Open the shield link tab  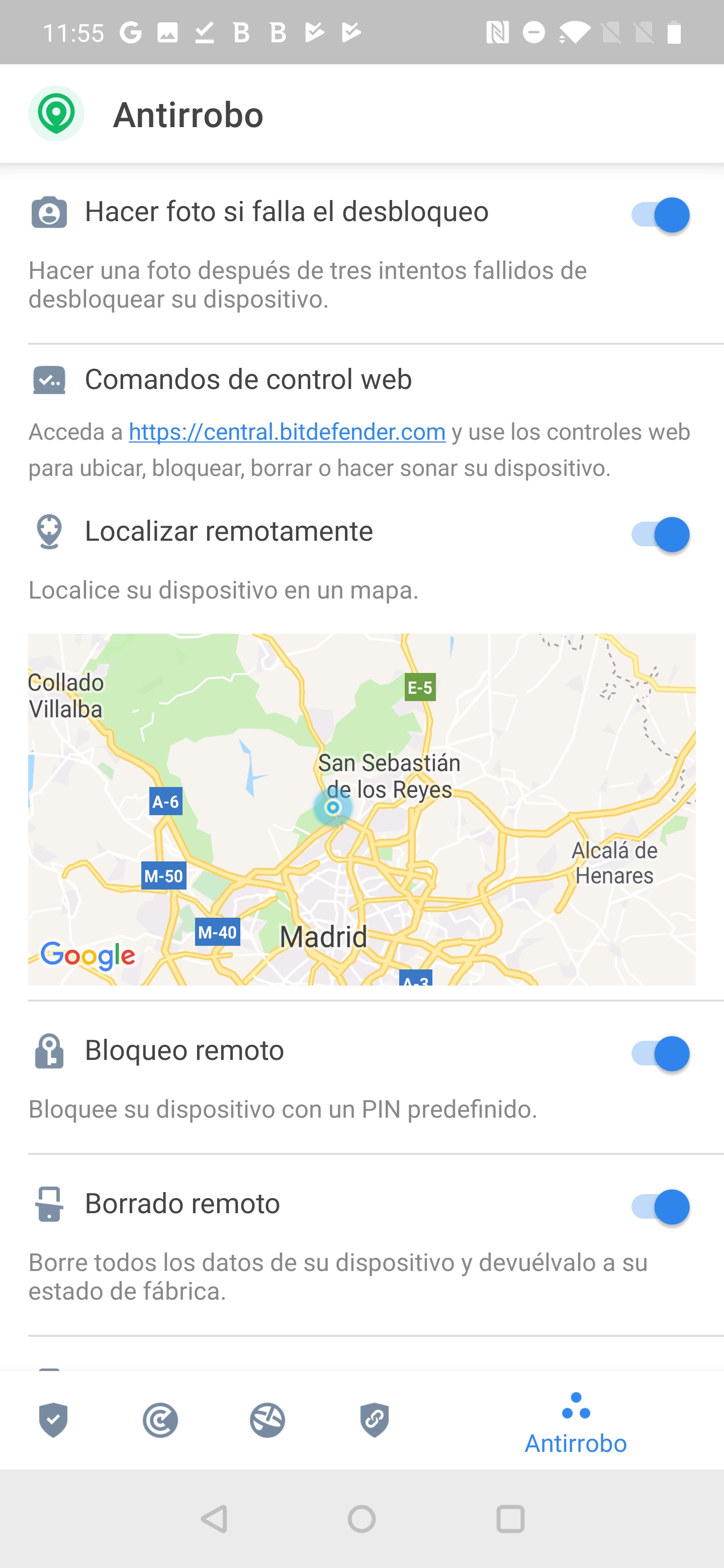point(375,1420)
